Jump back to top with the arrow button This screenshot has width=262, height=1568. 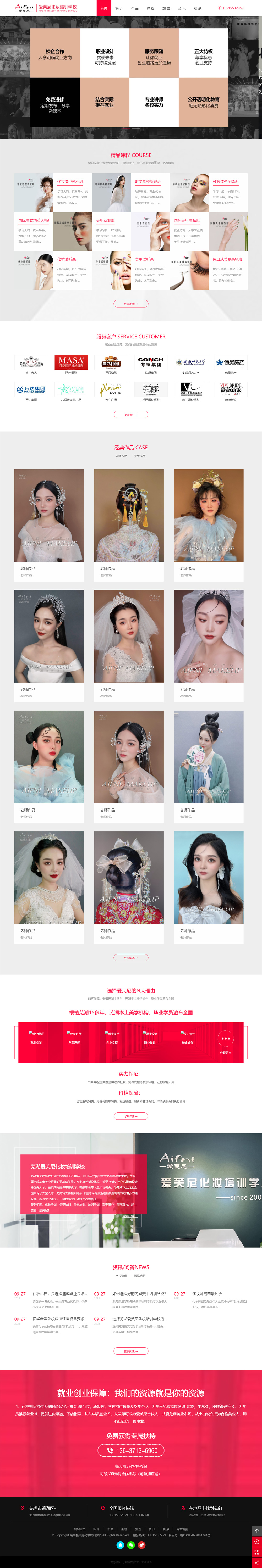tap(256, 1530)
